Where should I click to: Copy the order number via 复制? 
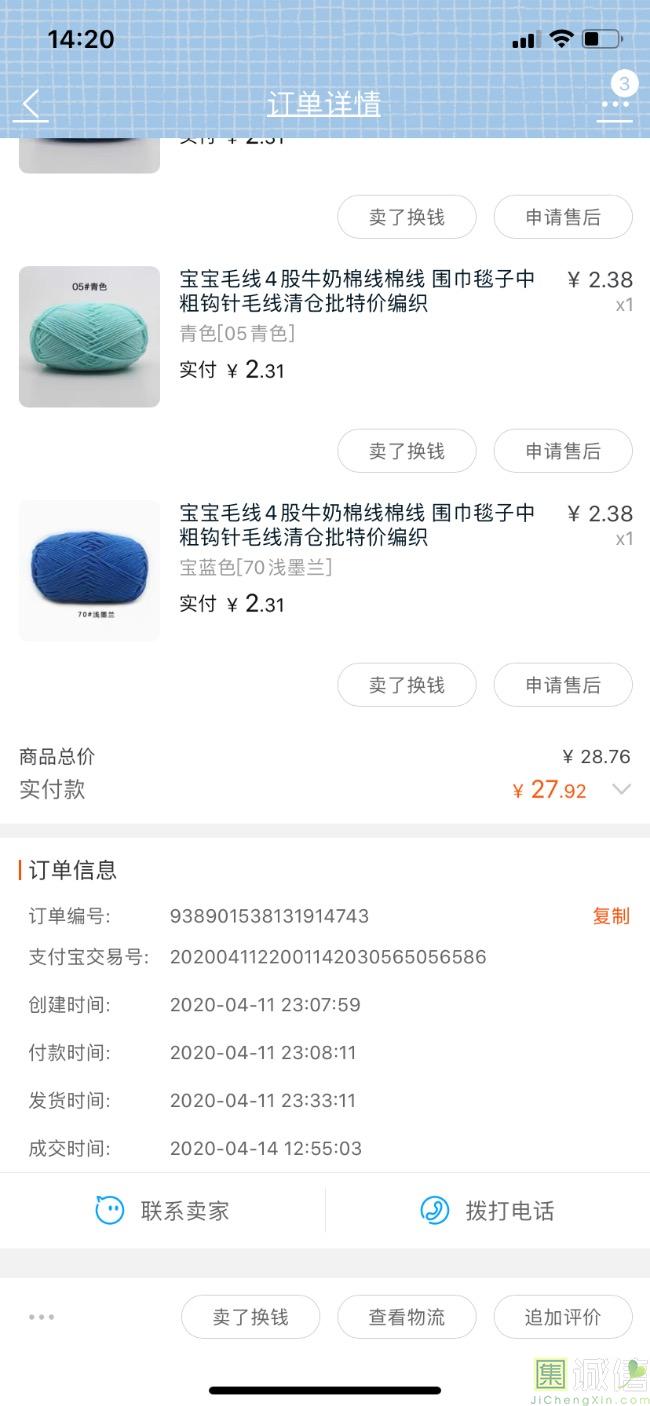611,916
